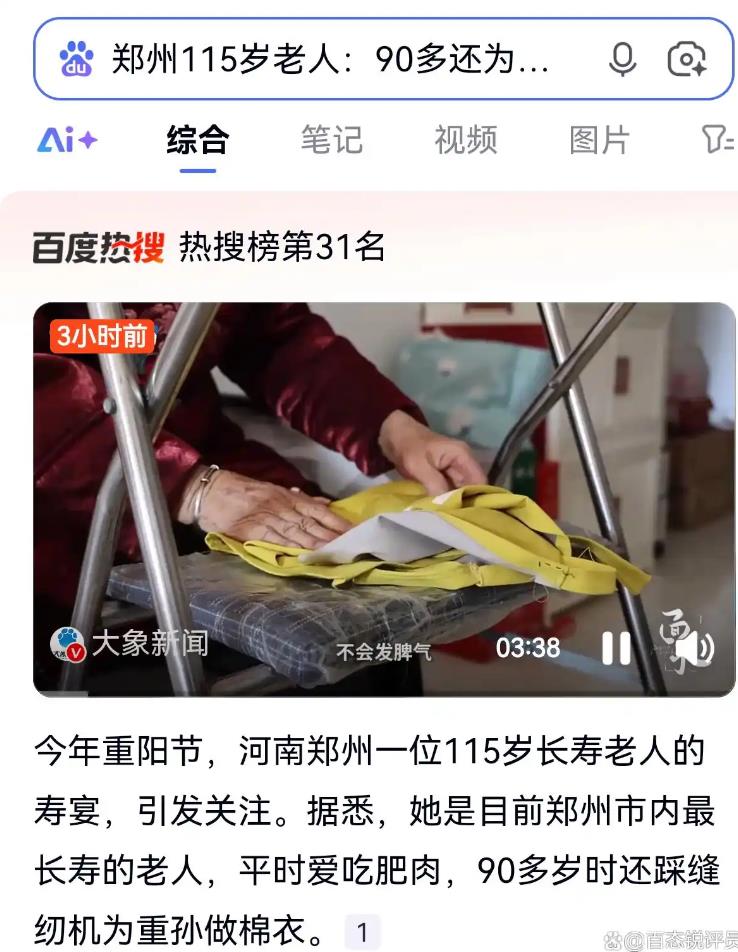Viewport: 738px width, 952px height.
Task: Switch to the 图片 tab
Action: tap(599, 140)
